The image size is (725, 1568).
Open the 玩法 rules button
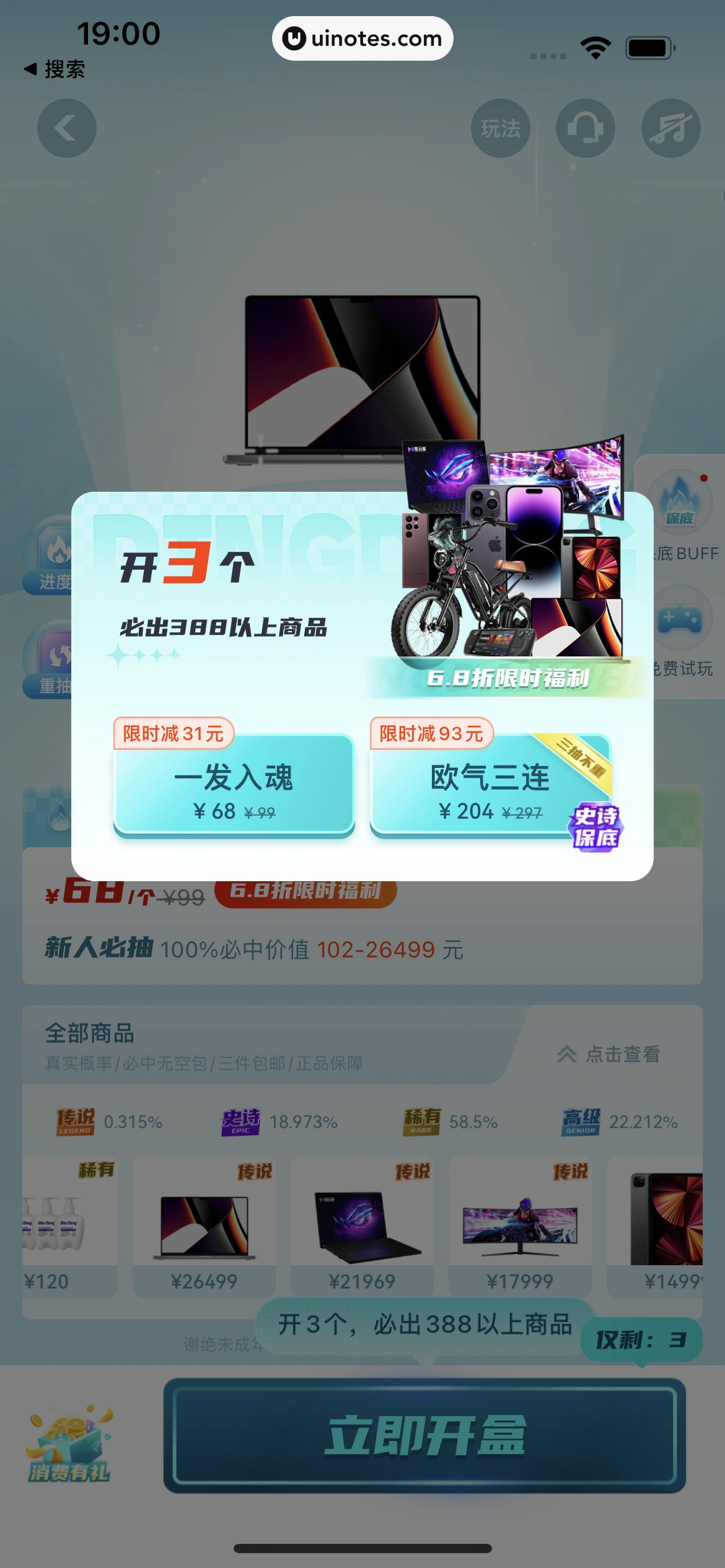tap(500, 128)
